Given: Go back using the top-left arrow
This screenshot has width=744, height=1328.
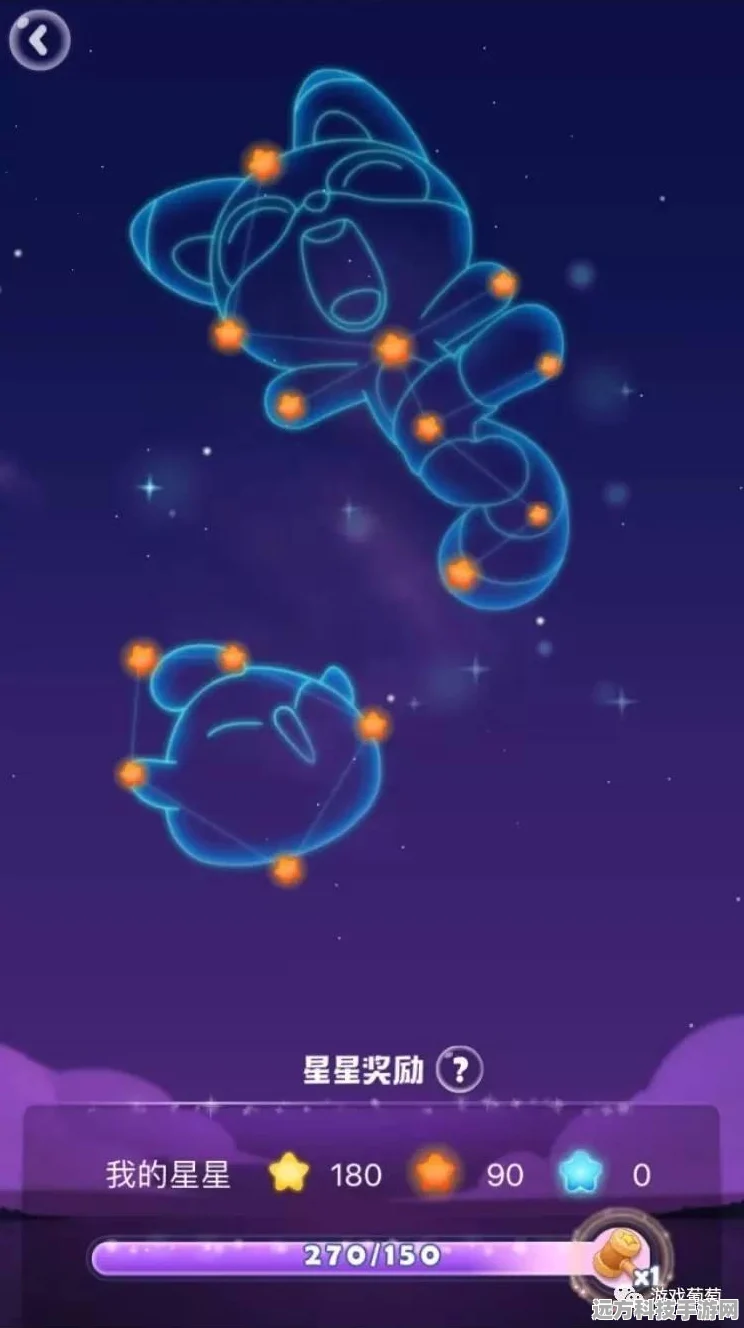Looking at the screenshot, I should pyautogui.click(x=39, y=41).
